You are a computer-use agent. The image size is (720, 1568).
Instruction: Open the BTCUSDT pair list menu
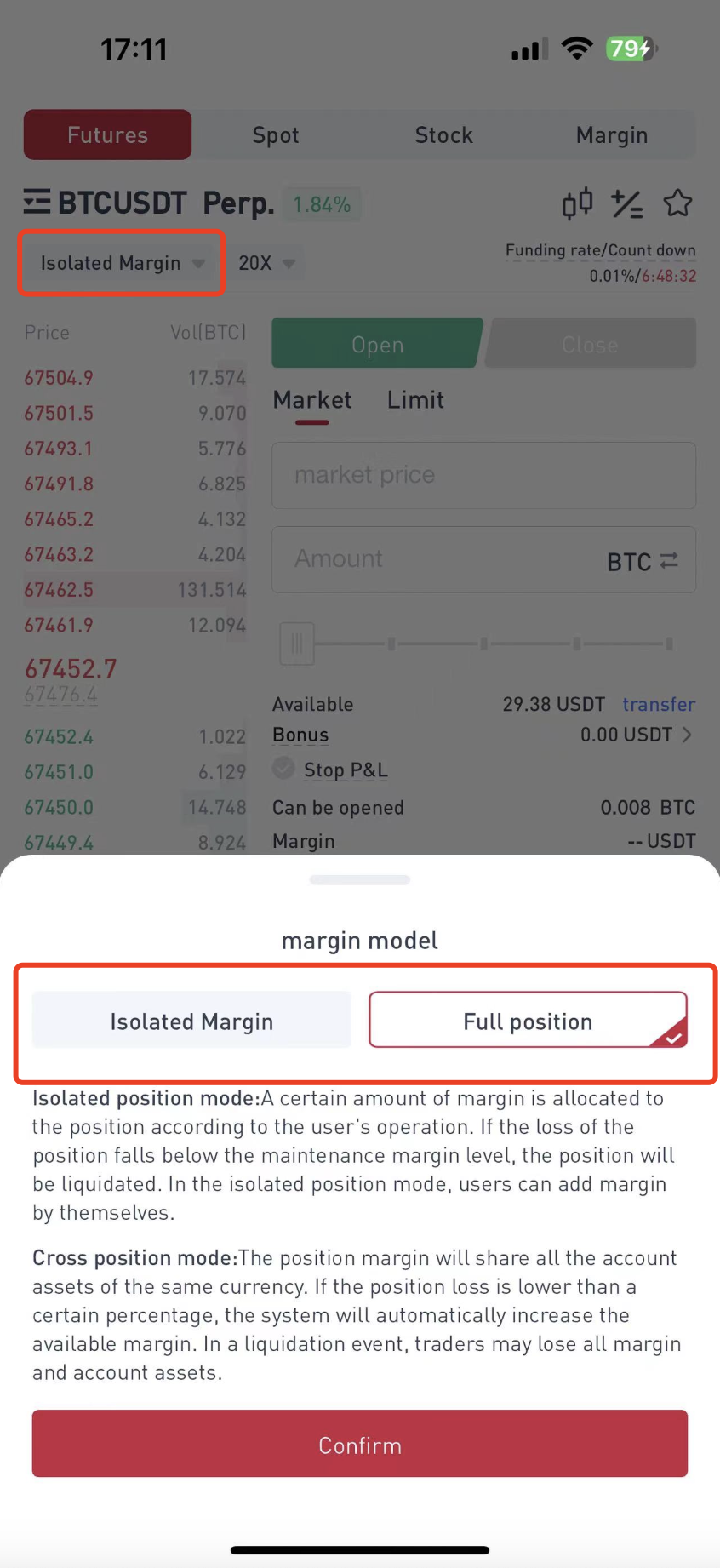[x=37, y=203]
